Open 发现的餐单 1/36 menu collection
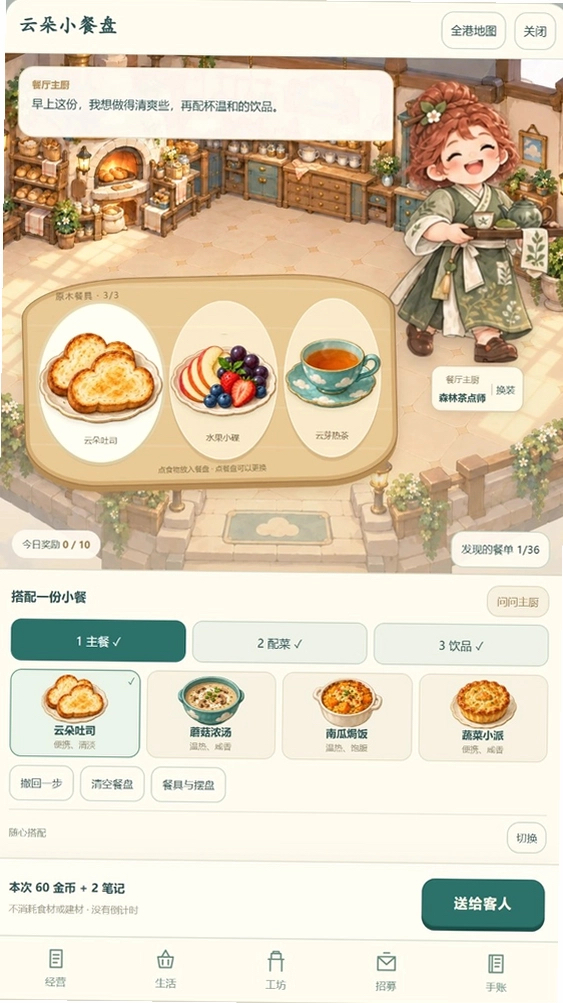This screenshot has width=563, height=1003. tap(500, 549)
